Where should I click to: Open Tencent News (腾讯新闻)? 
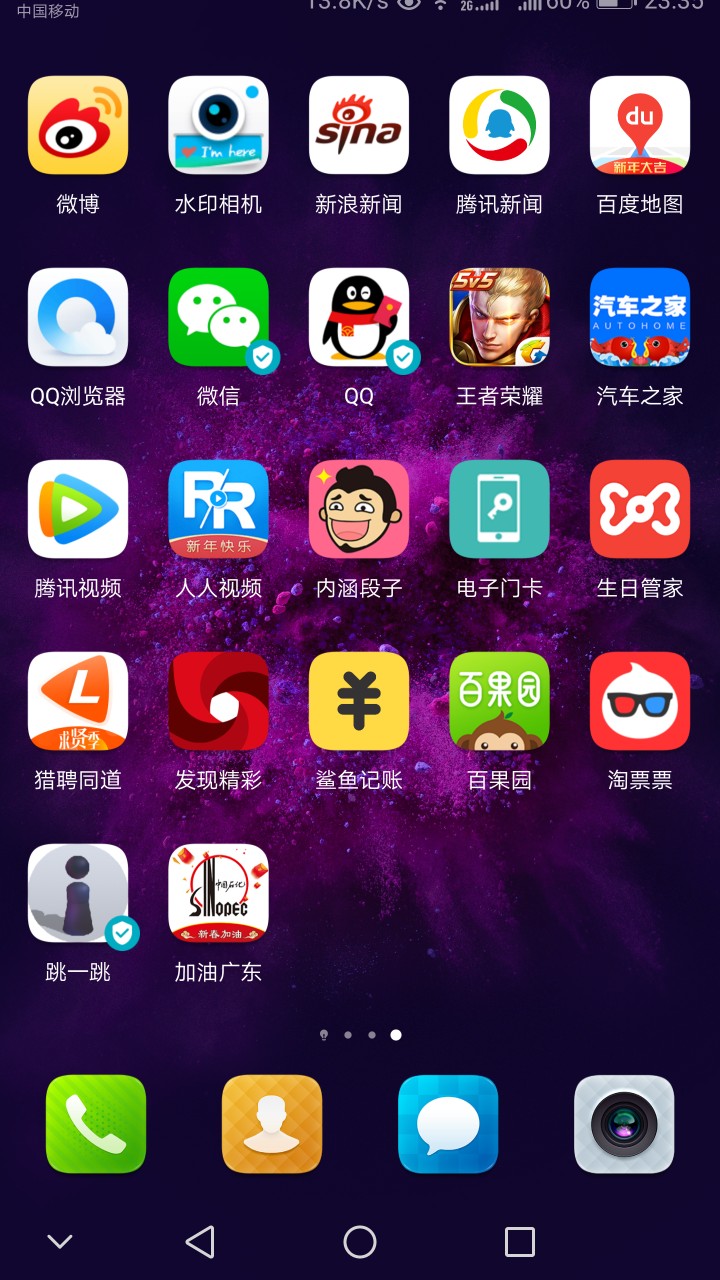pyautogui.click(x=499, y=126)
